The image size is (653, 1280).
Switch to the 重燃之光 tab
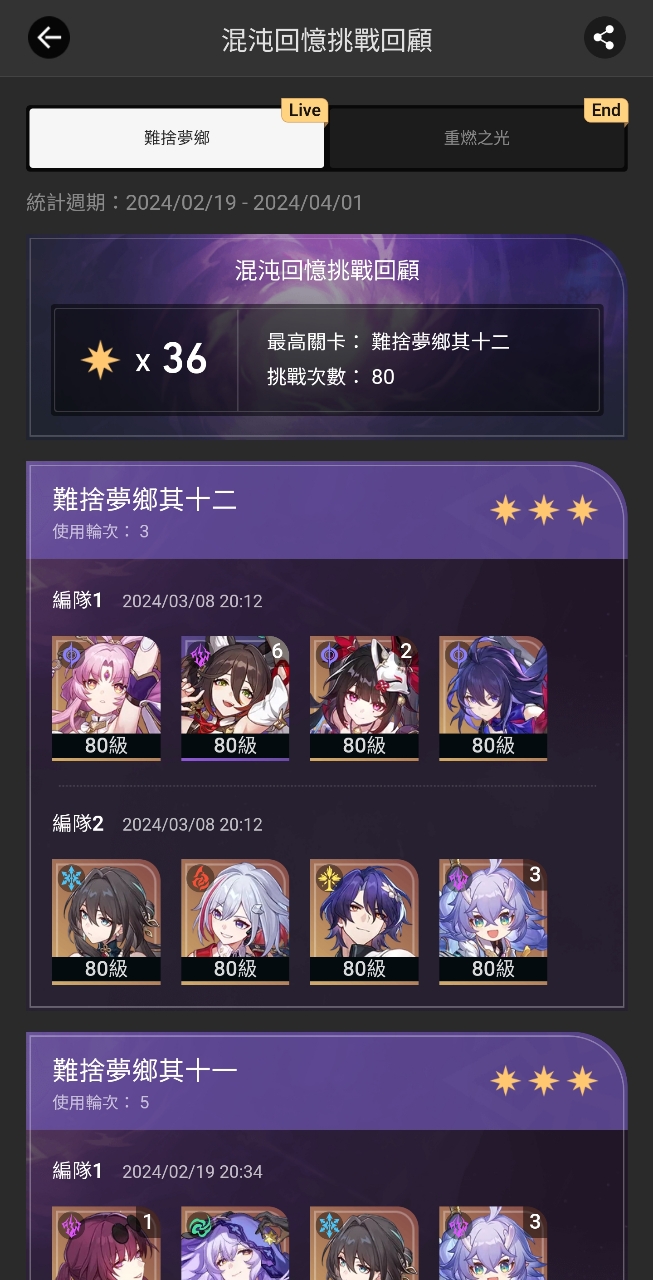tap(476, 138)
